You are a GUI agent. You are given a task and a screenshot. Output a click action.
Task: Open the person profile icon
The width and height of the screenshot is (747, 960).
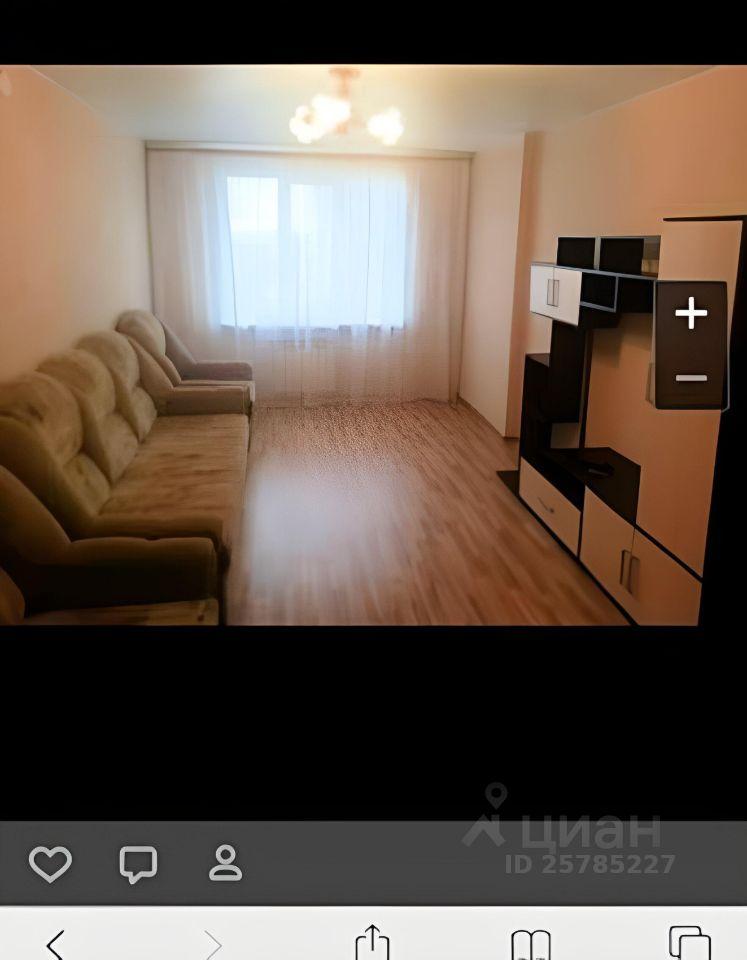pyautogui.click(x=226, y=864)
